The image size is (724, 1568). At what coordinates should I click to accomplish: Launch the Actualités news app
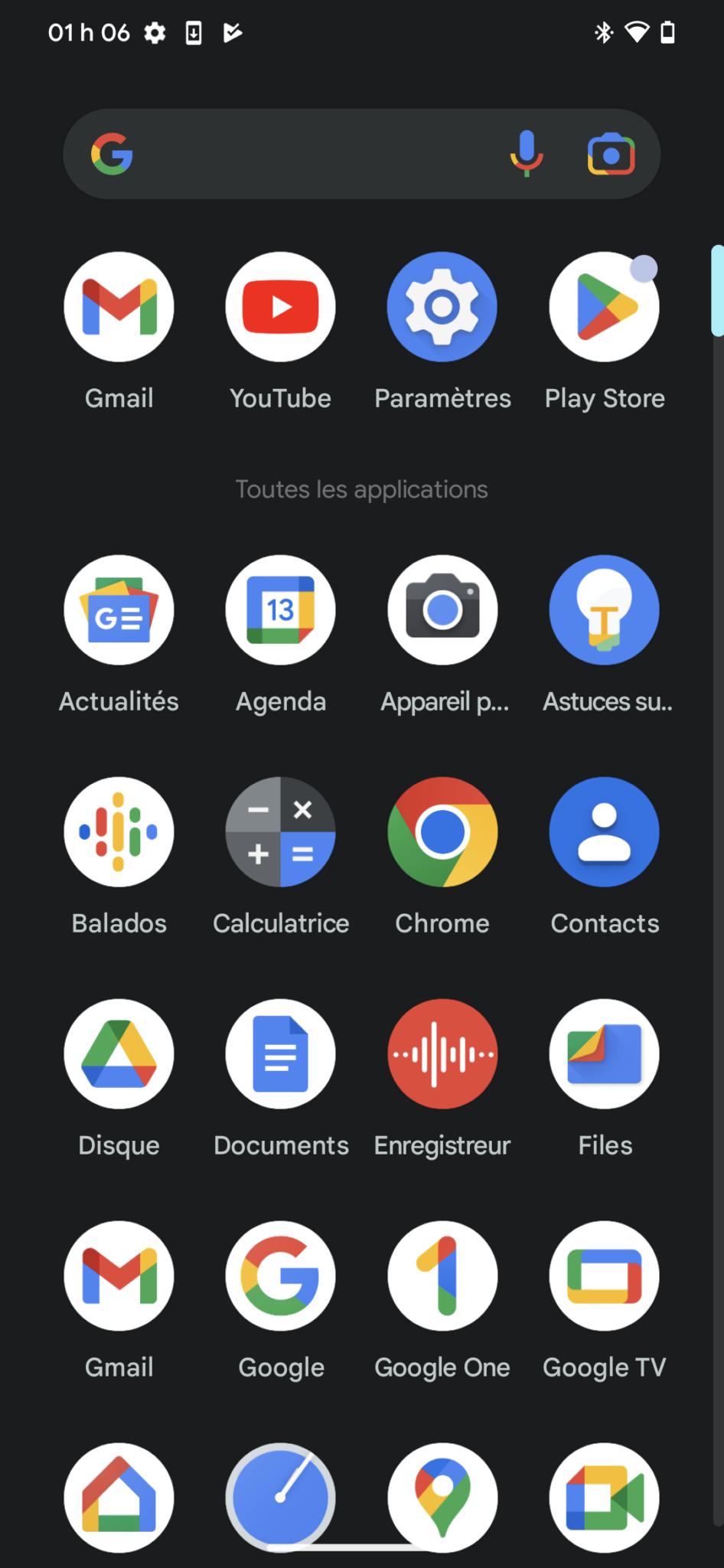[119, 610]
